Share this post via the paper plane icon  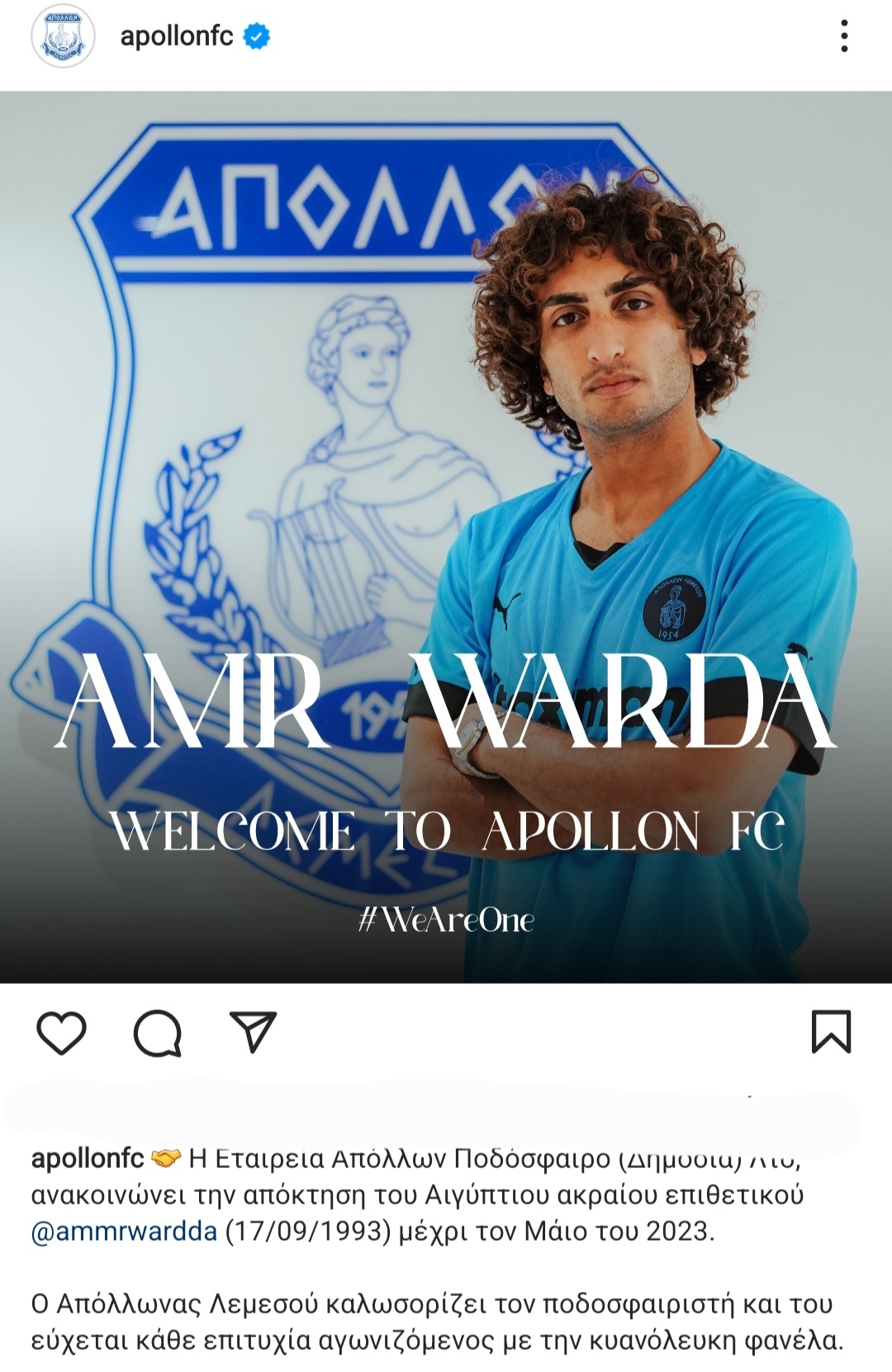pos(253,1032)
